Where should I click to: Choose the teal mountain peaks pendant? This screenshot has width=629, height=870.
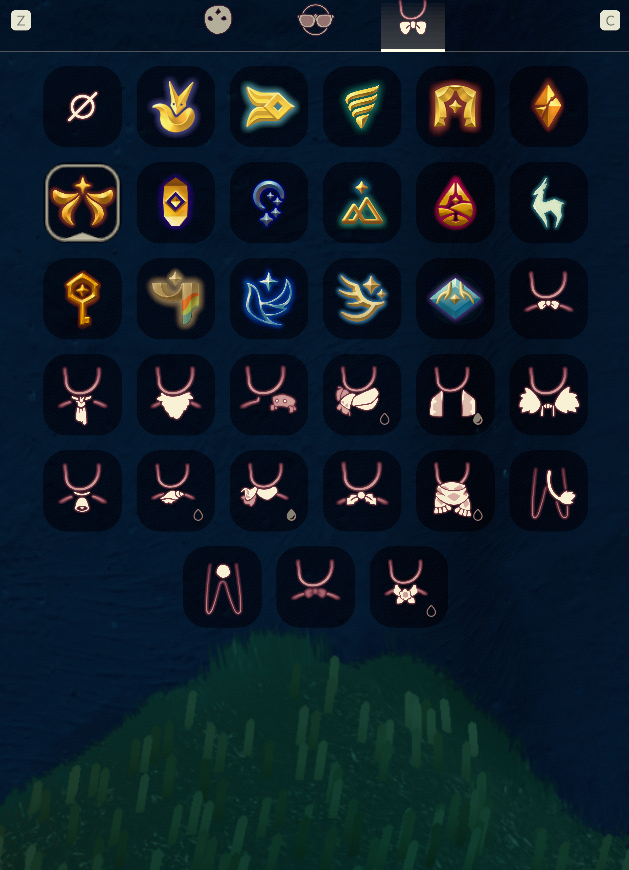tap(362, 202)
